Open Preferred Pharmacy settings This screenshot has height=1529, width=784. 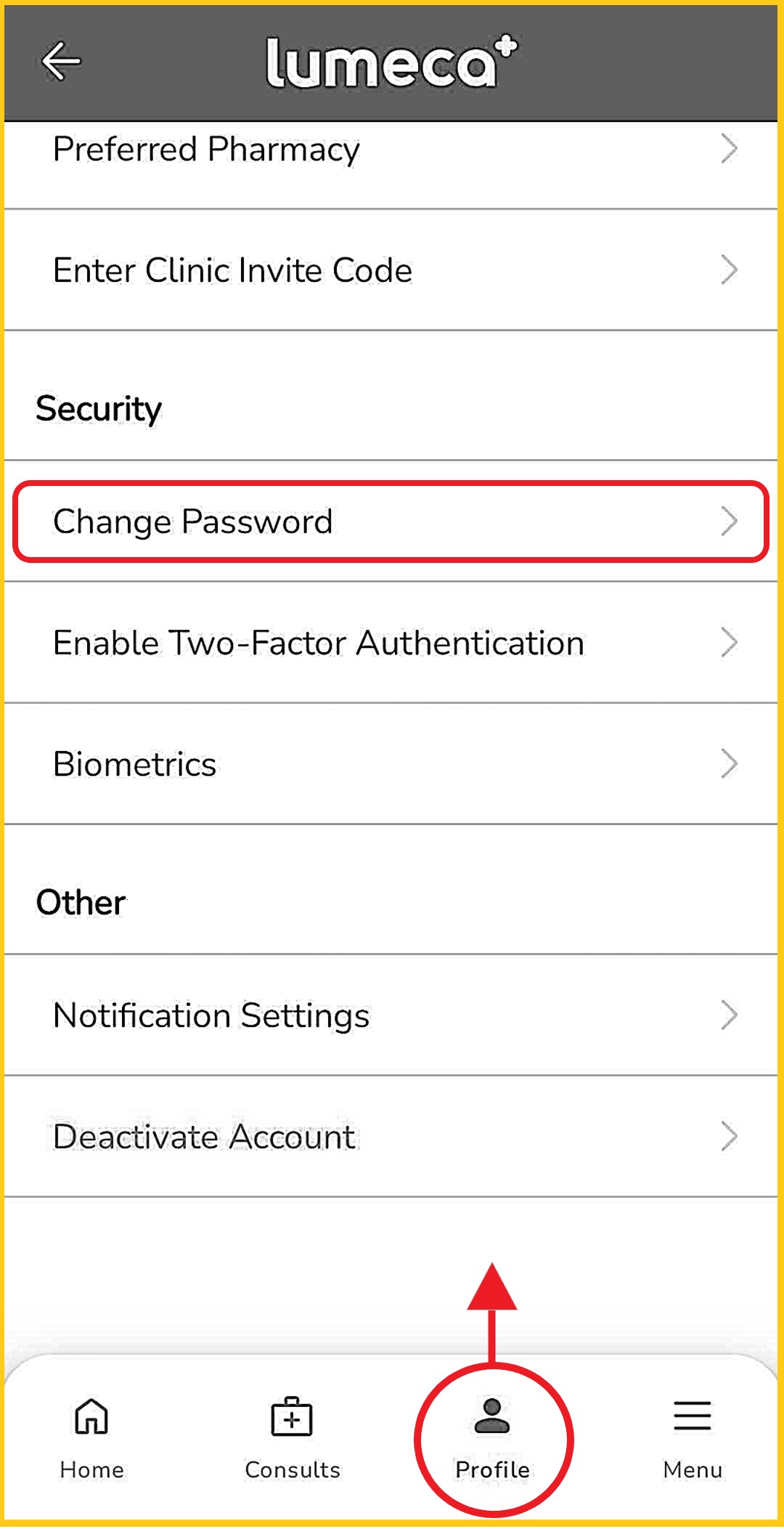coord(391,150)
